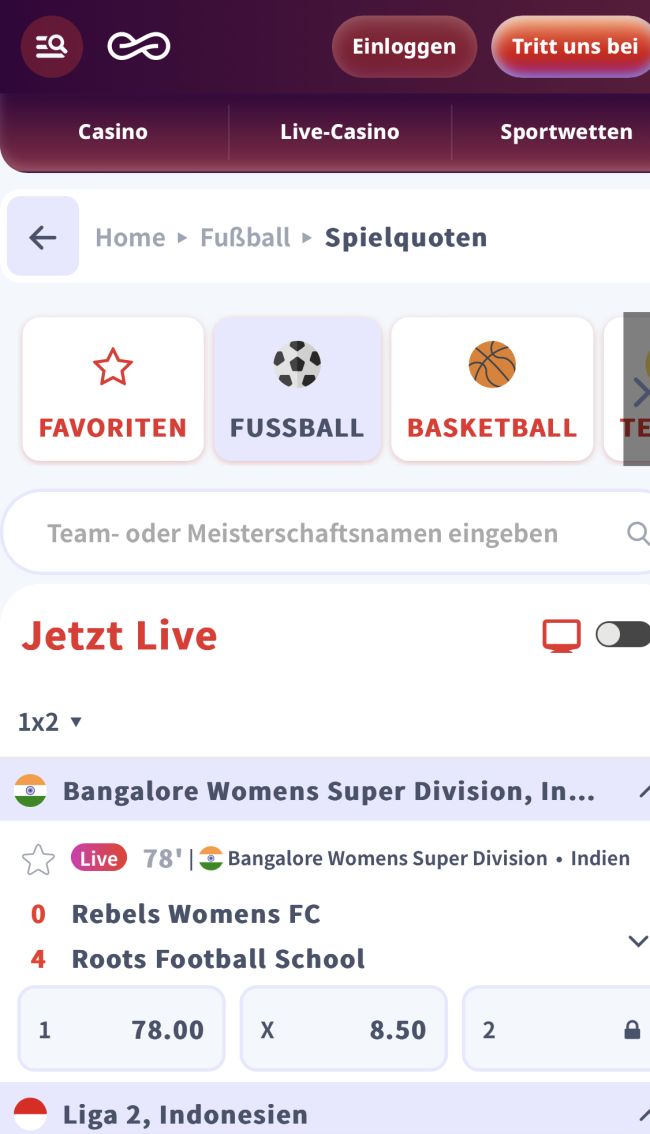Go back with the arrow button

(x=43, y=237)
